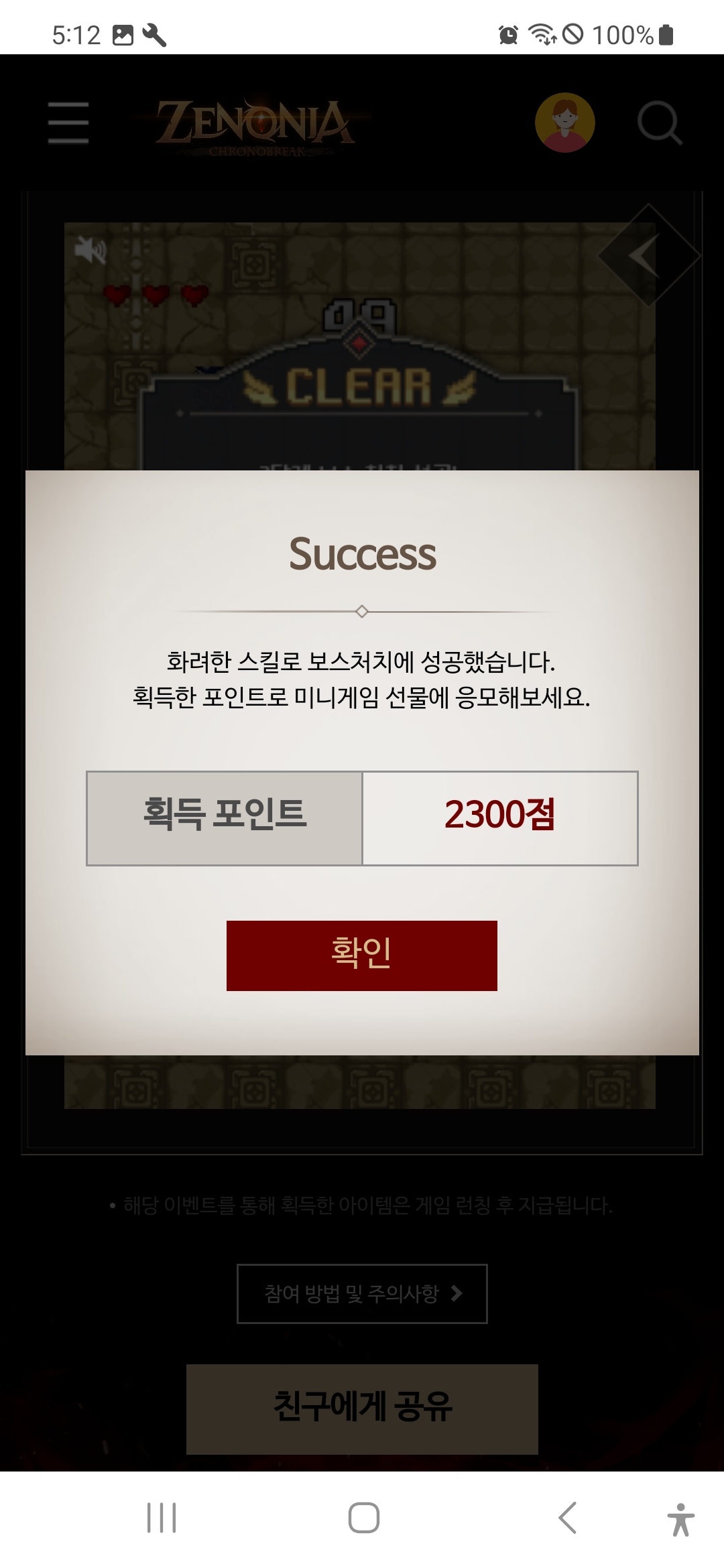Open the search magnifier
The width and height of the screenshot is (724, 1568).
point(659,123)
